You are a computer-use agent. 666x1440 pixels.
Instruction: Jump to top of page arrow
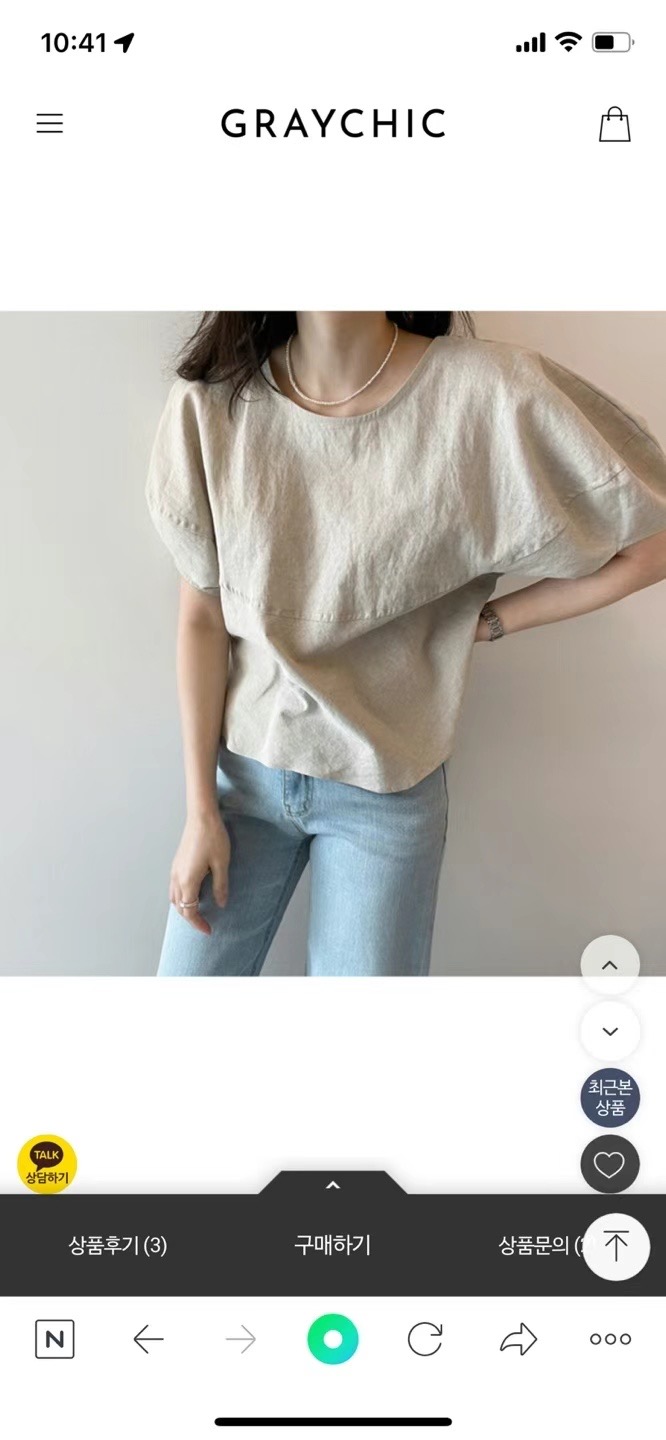(x=616, y=1246)
